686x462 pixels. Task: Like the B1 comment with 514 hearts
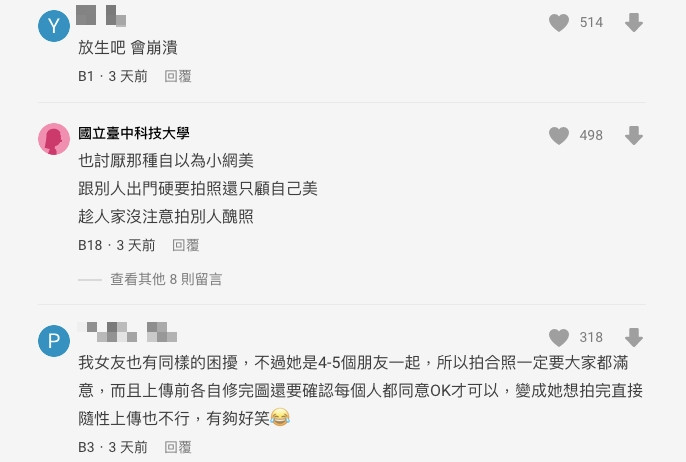(559, 23)
